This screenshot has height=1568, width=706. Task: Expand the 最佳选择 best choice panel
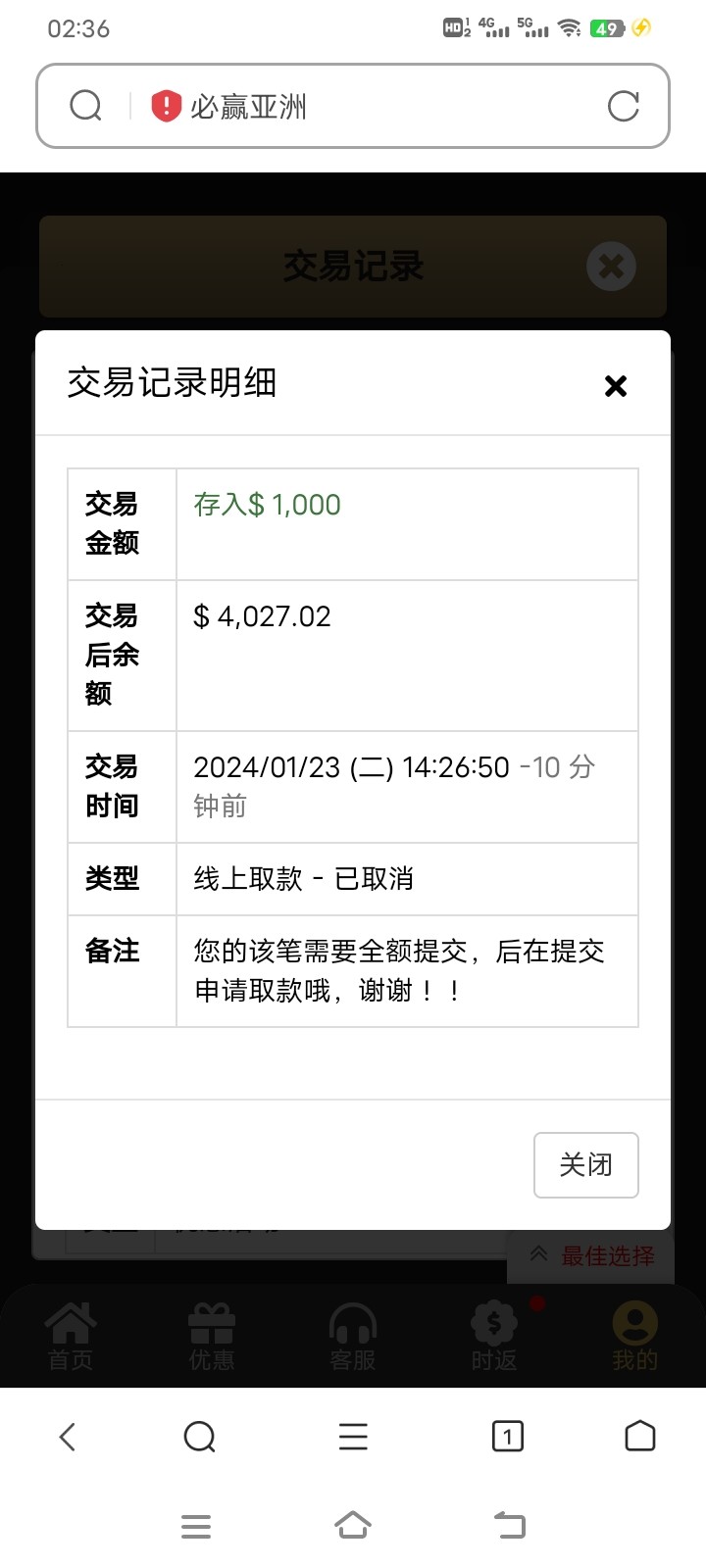click(x=590, y=1255)
